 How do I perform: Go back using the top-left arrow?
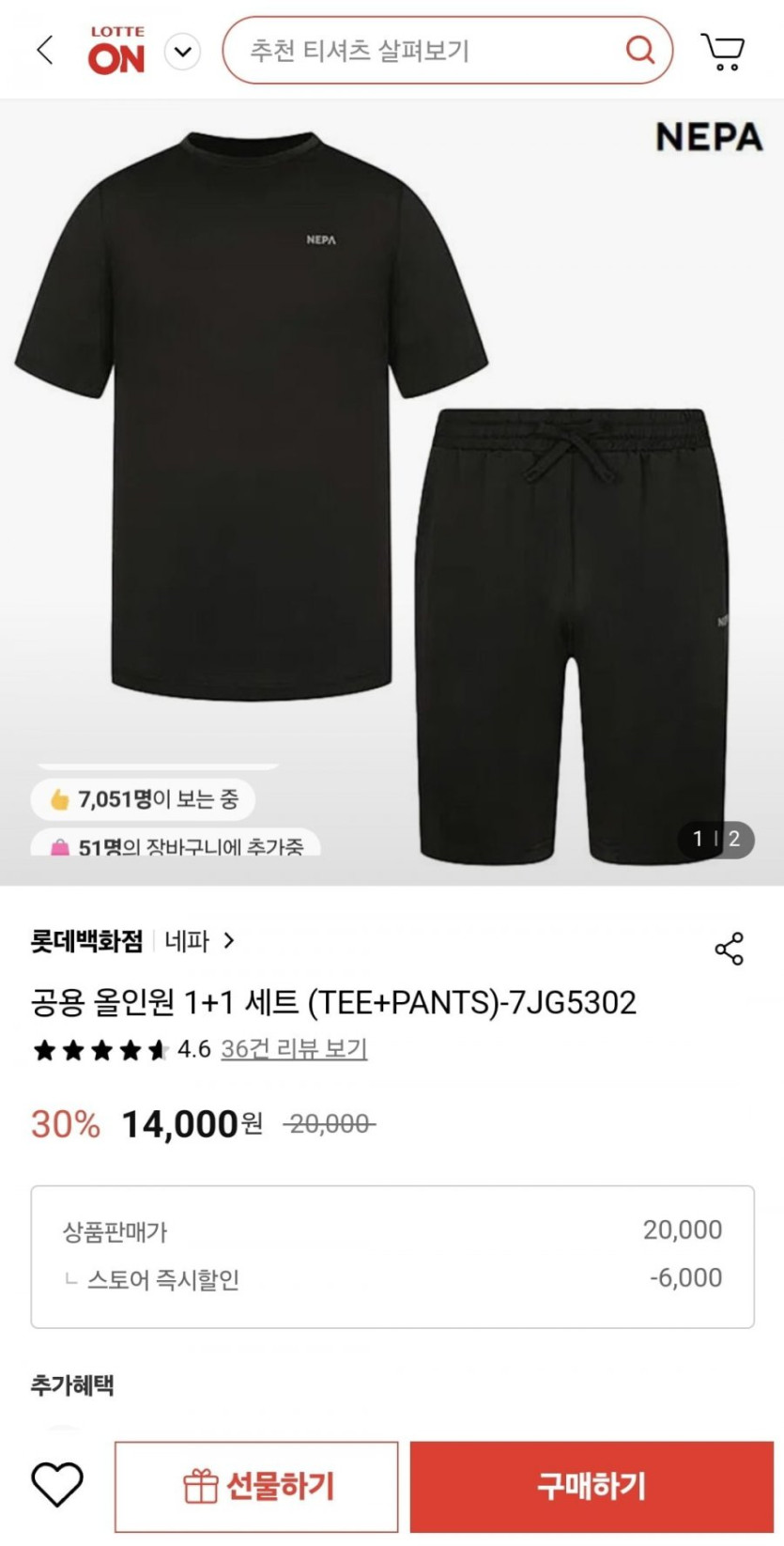44,50
